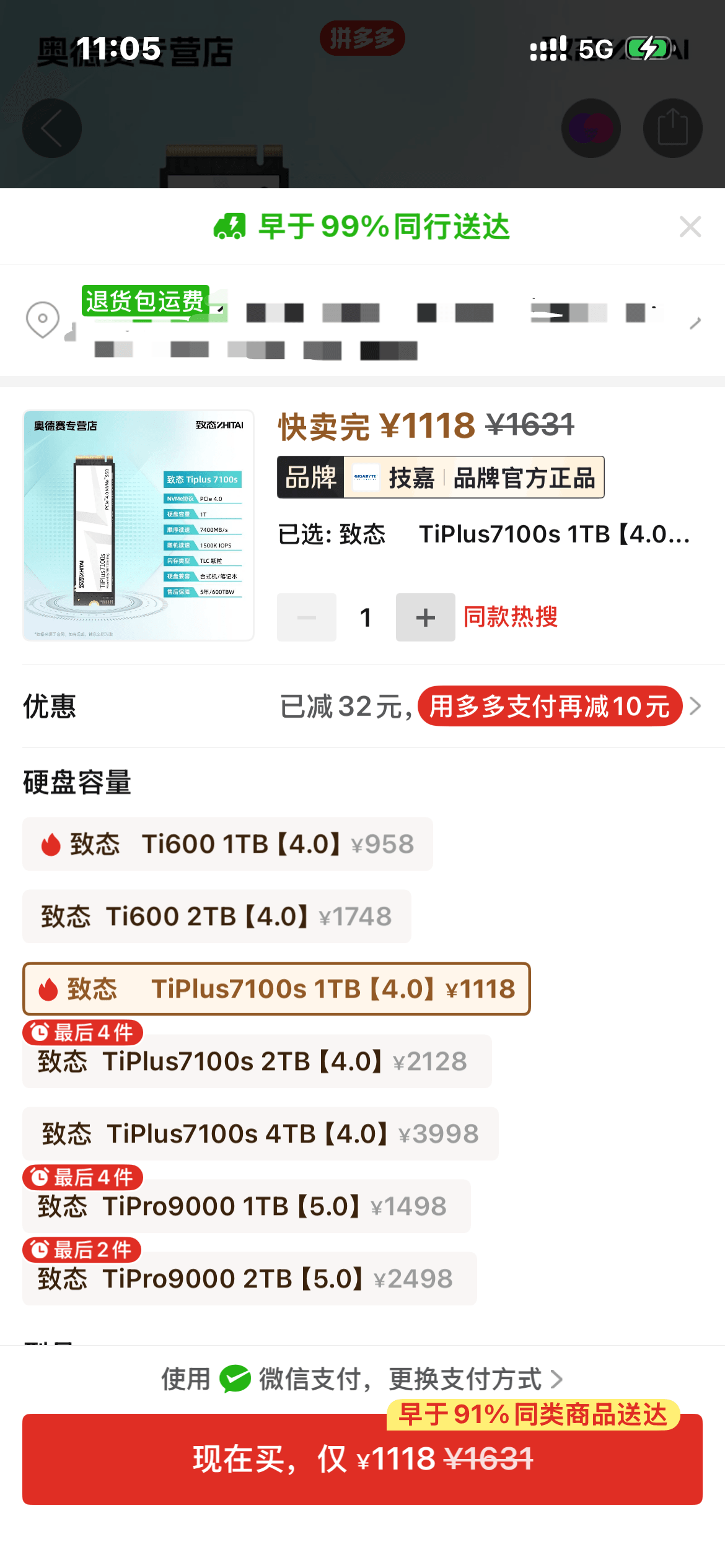Open the delivery address row

362,321
